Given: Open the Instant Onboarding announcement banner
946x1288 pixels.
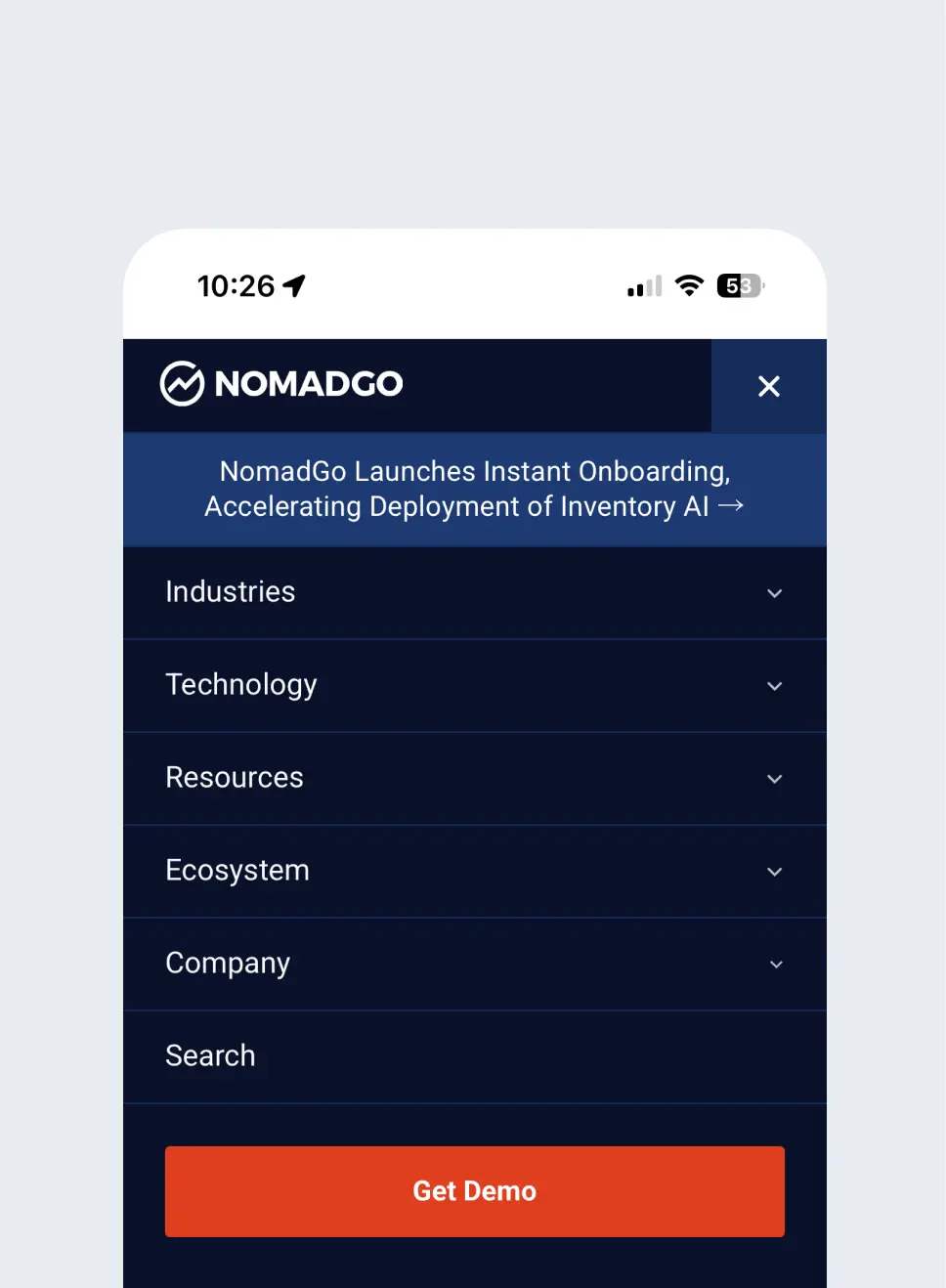Looking at the screenshot, I should coord(475,489).
